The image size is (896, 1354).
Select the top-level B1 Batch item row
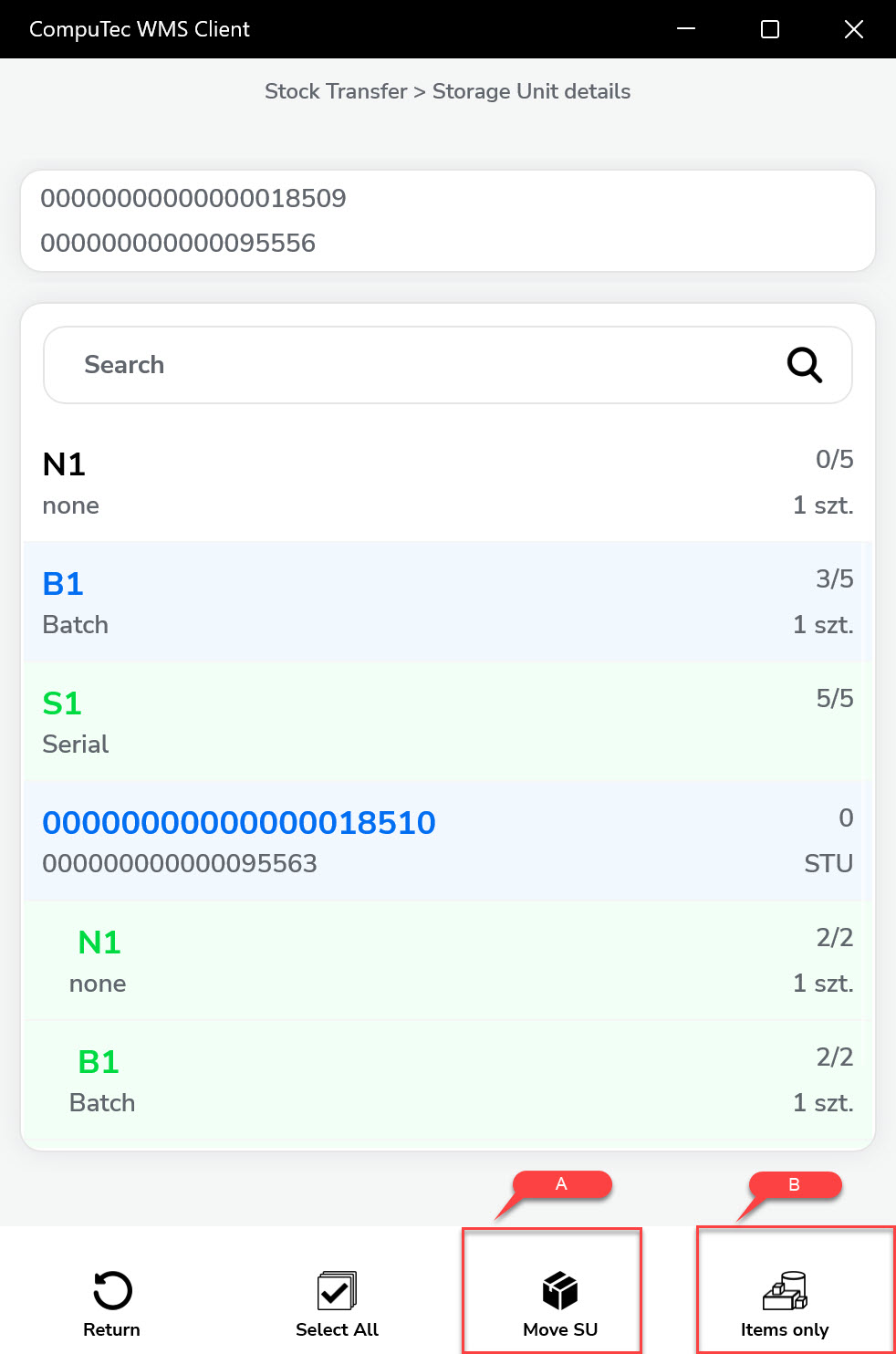[x=447, y=602]
